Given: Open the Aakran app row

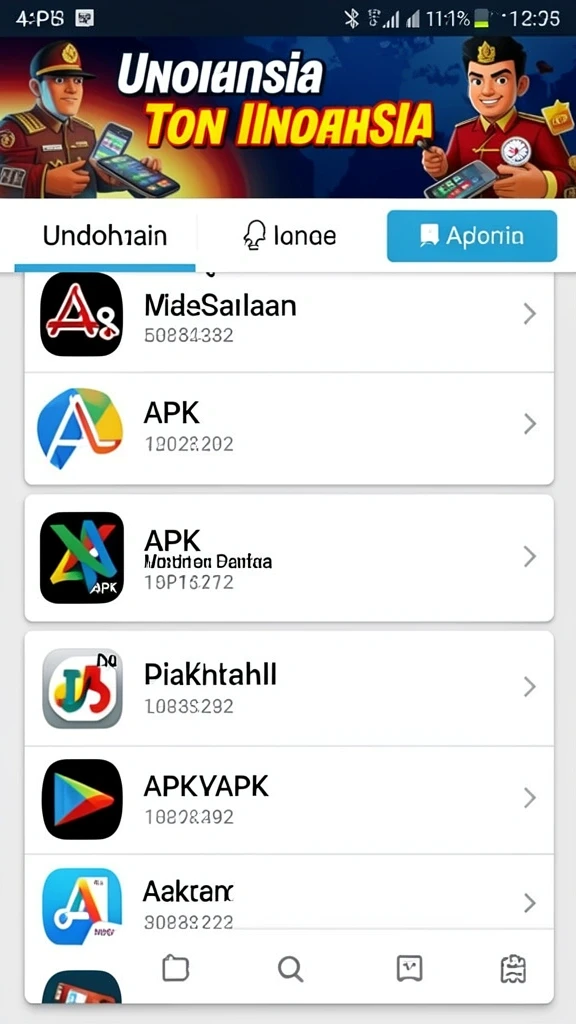Looking at the screenshot, I should (x=289, y=904).
